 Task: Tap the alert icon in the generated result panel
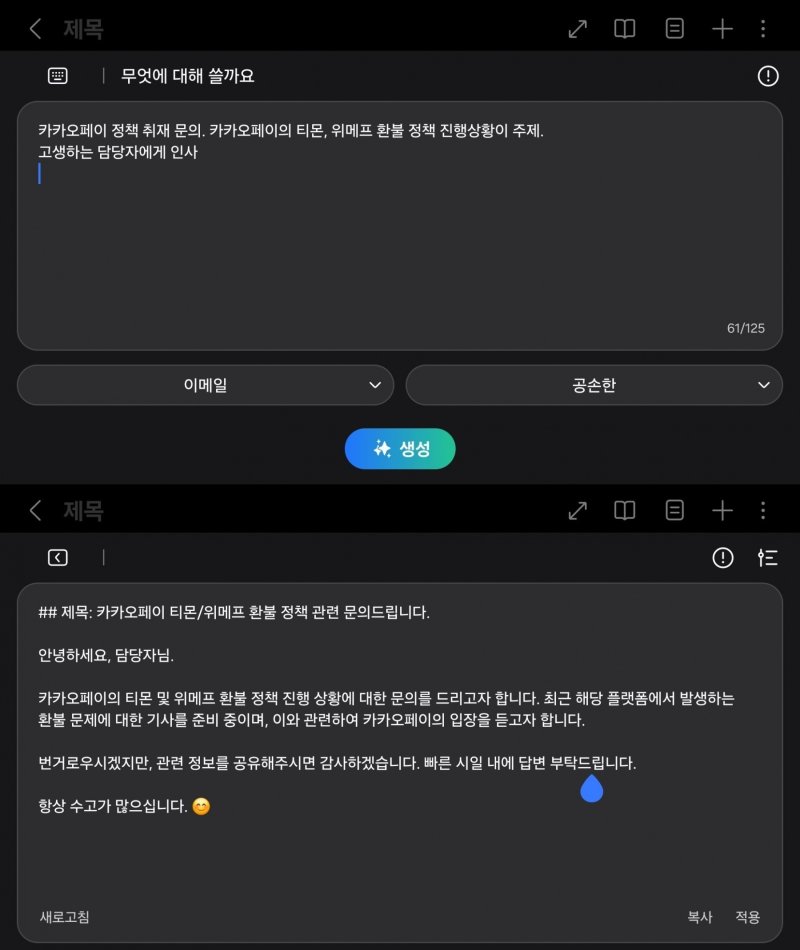[x=722, y=557]
